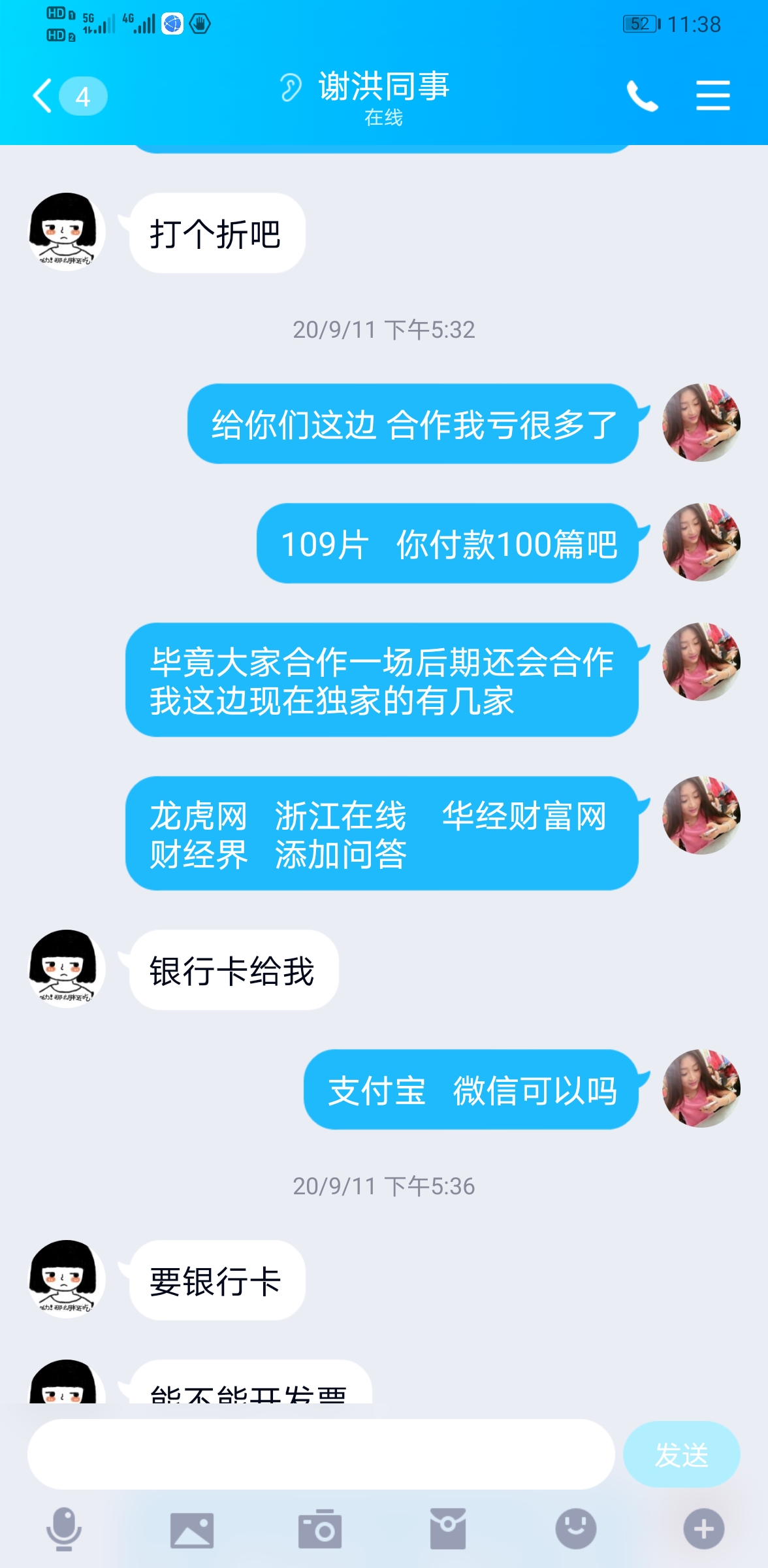This screenshot has height=1568, width=768.
Task: Open the emoji panel
Action: pyautogui.click(x=575, y=1529)
